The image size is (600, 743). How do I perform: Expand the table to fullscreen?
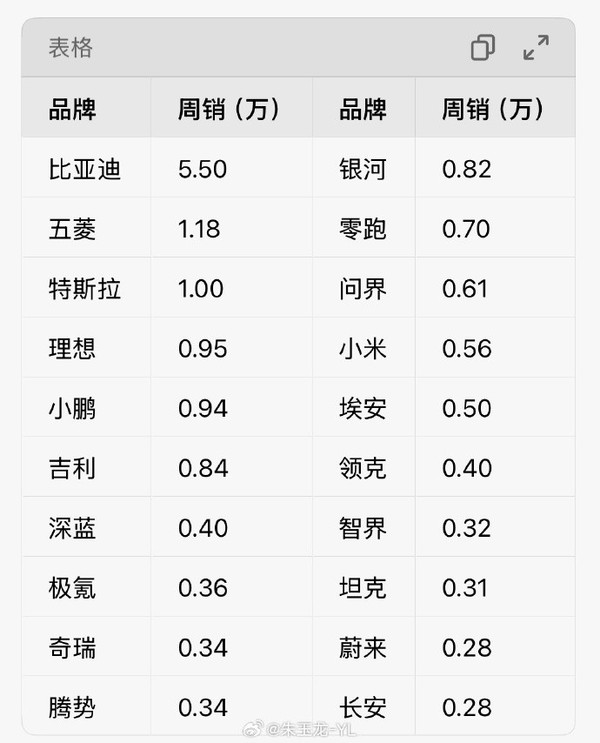pyautogui.click(x=536, y=47)
